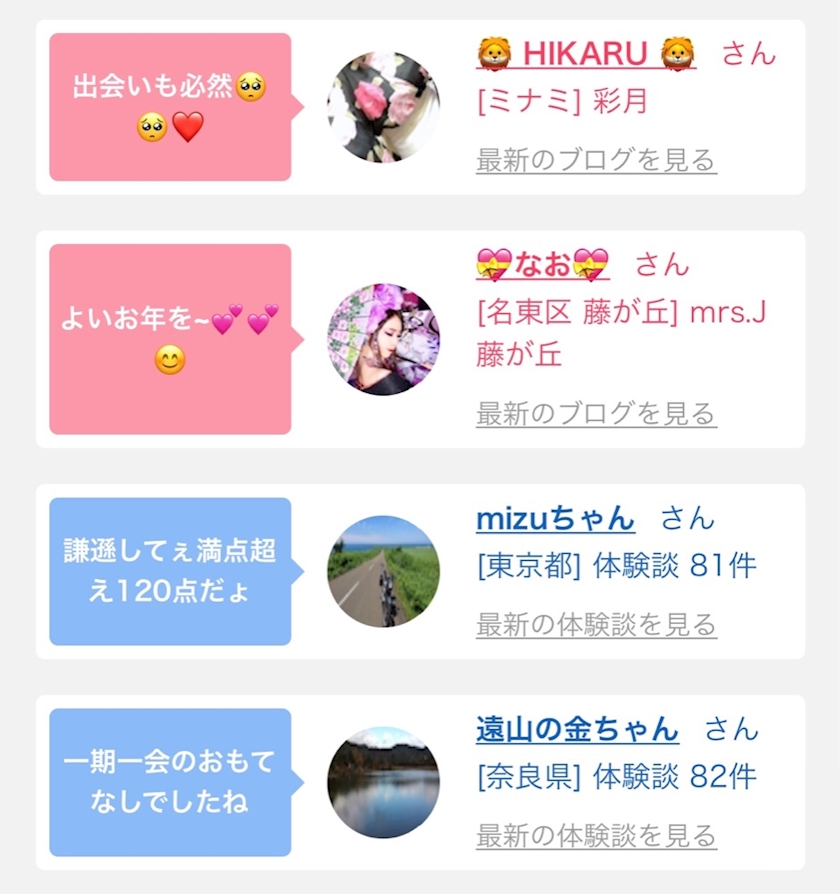Open 遠山の金ちゃん's profile link
The image size is (840, 894).
[577, 729]
